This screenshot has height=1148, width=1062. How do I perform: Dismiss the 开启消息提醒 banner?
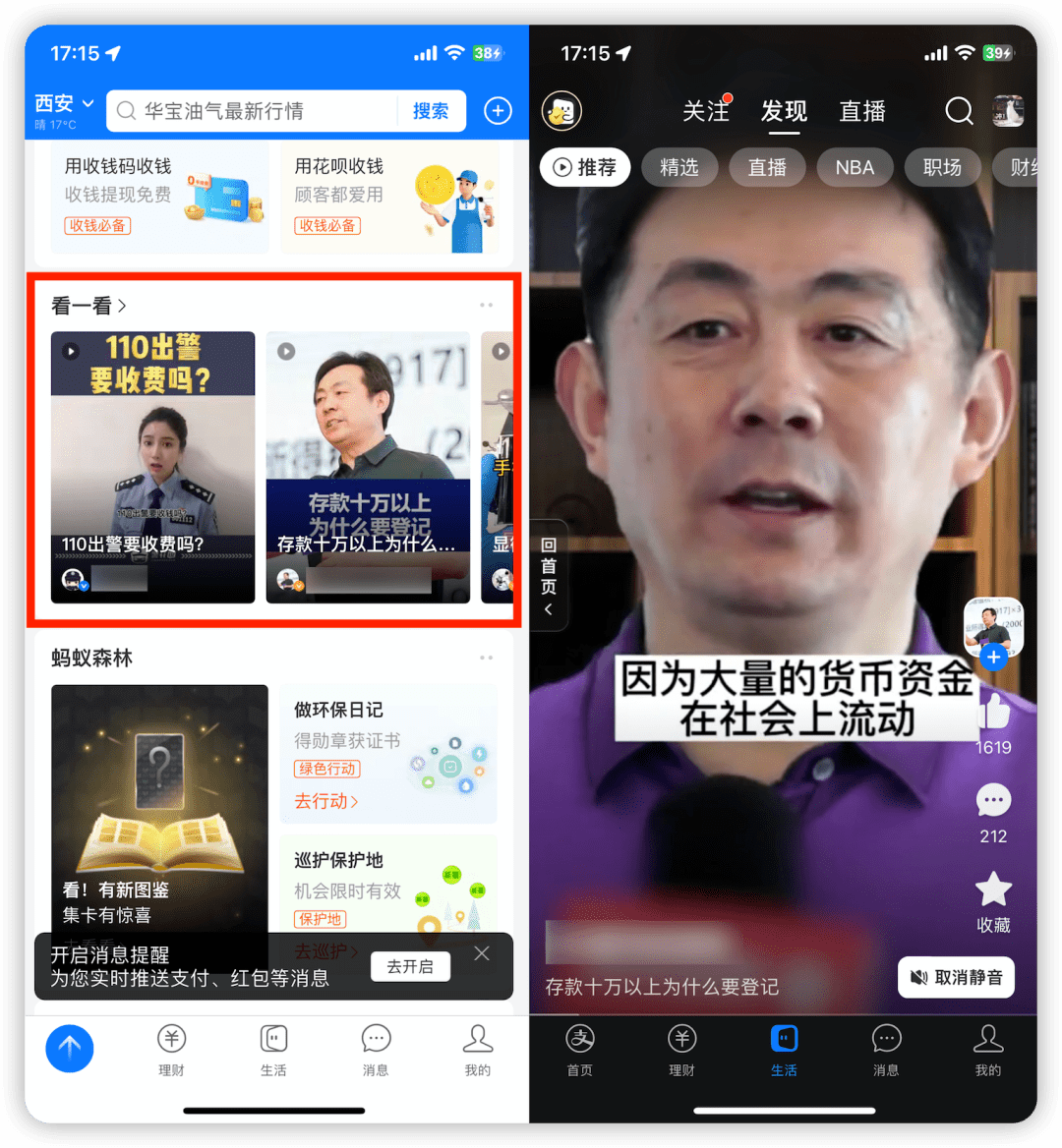pos(482,953)
